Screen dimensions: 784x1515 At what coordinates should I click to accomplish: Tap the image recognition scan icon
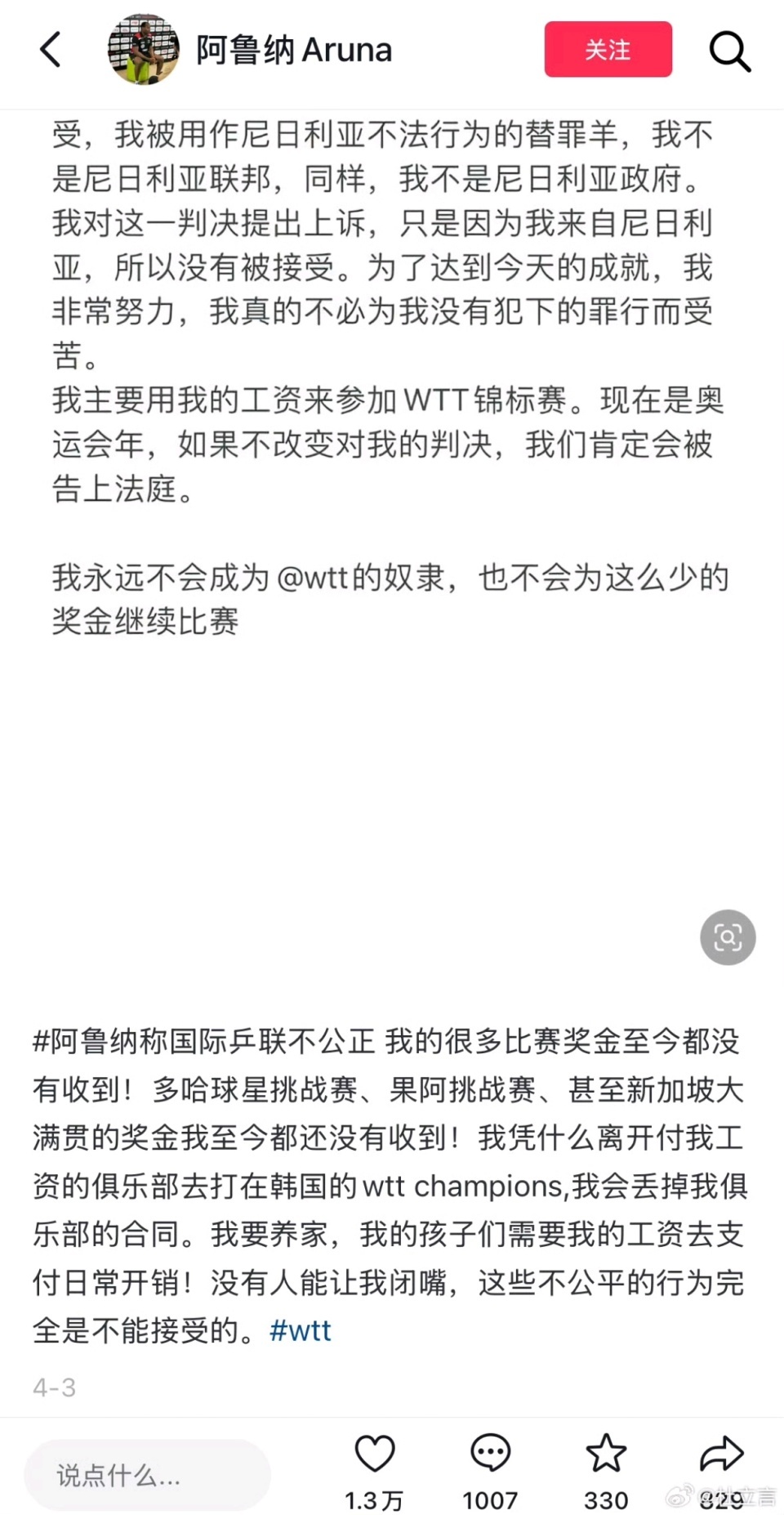(x=728, y=937)
